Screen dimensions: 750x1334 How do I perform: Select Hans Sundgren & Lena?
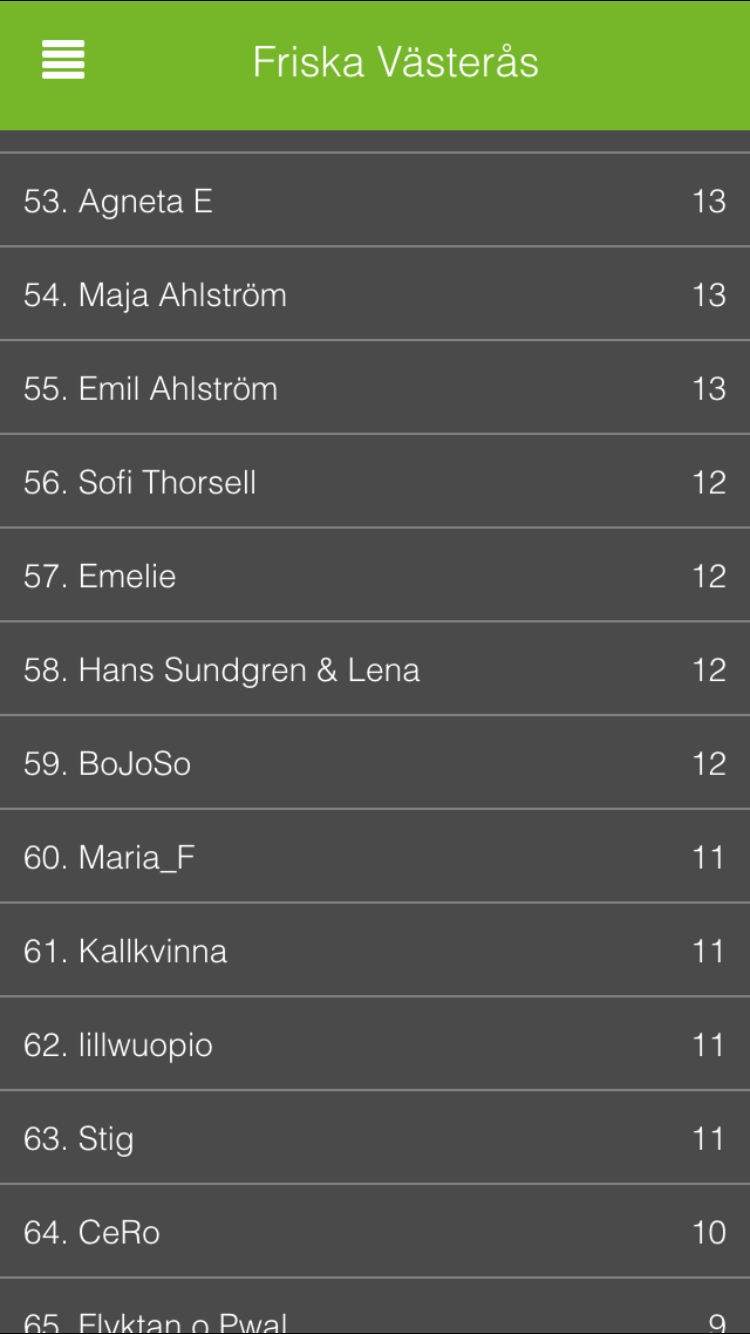[375, 669]
